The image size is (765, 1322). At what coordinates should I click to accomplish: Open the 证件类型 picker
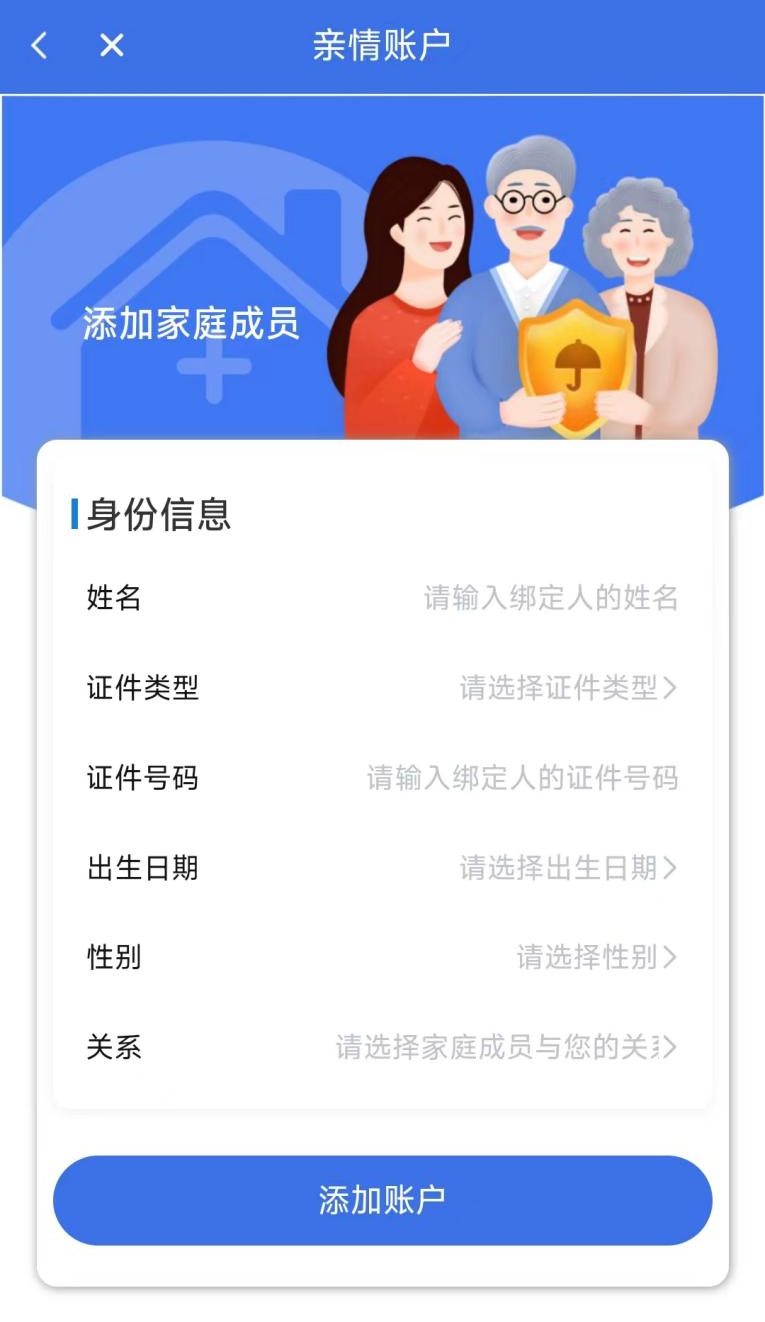pos(567,688)
